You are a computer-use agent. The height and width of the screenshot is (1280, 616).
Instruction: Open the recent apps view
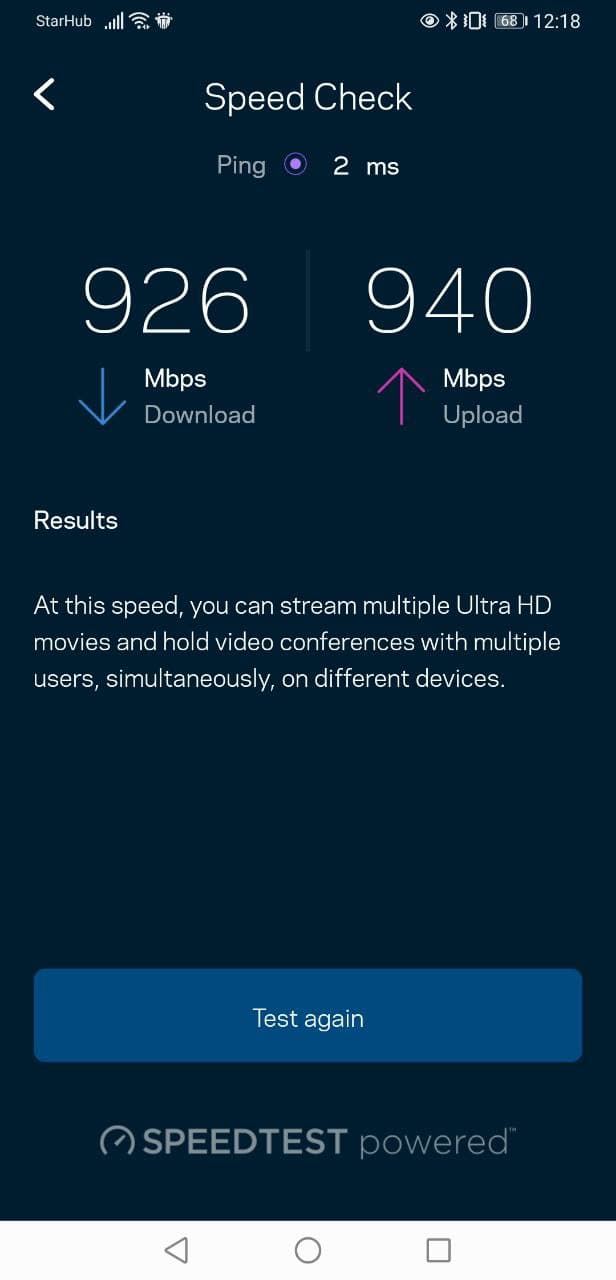point(438,1250)
